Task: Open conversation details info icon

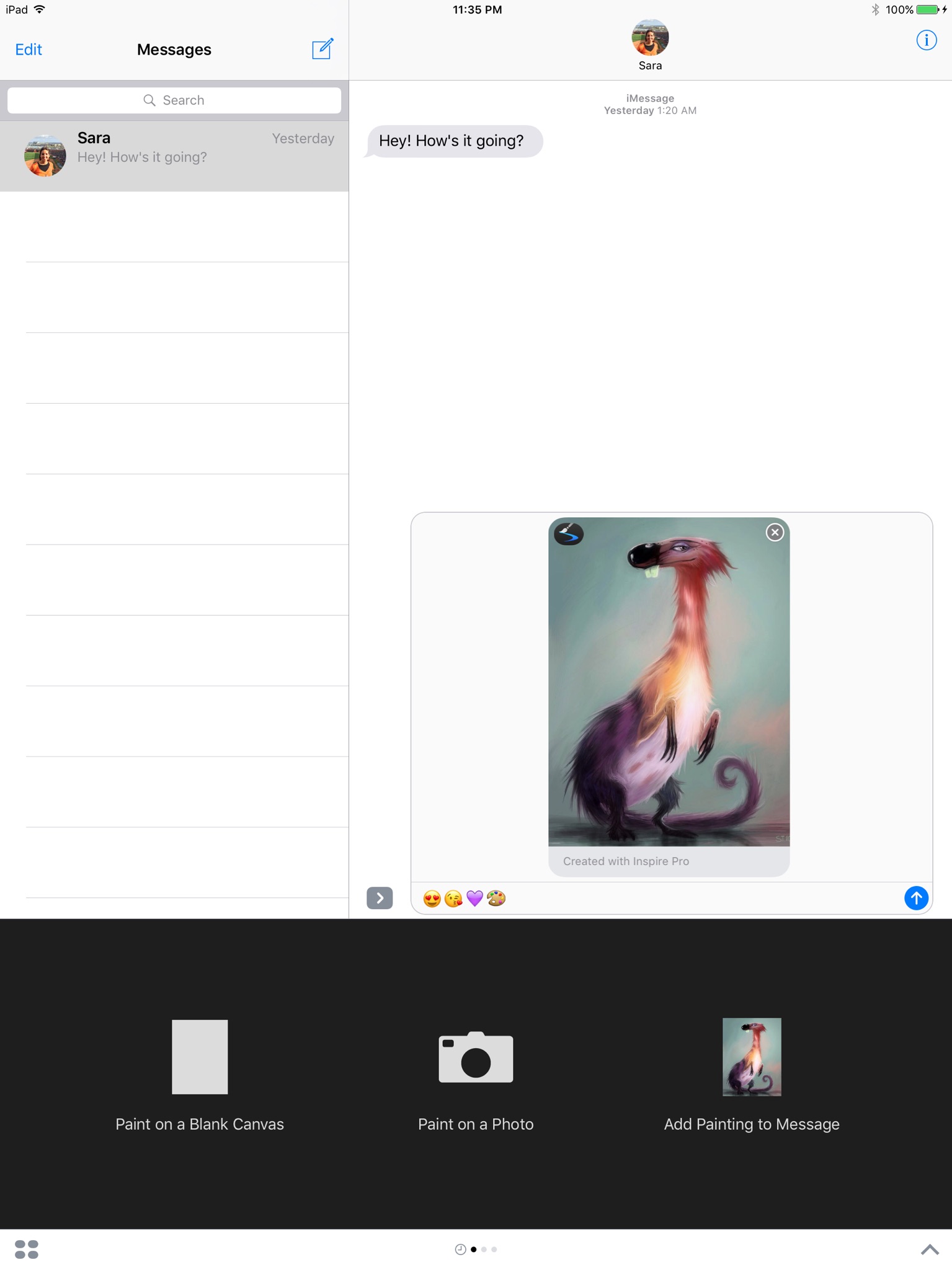Action: click(x=926, y=40)
